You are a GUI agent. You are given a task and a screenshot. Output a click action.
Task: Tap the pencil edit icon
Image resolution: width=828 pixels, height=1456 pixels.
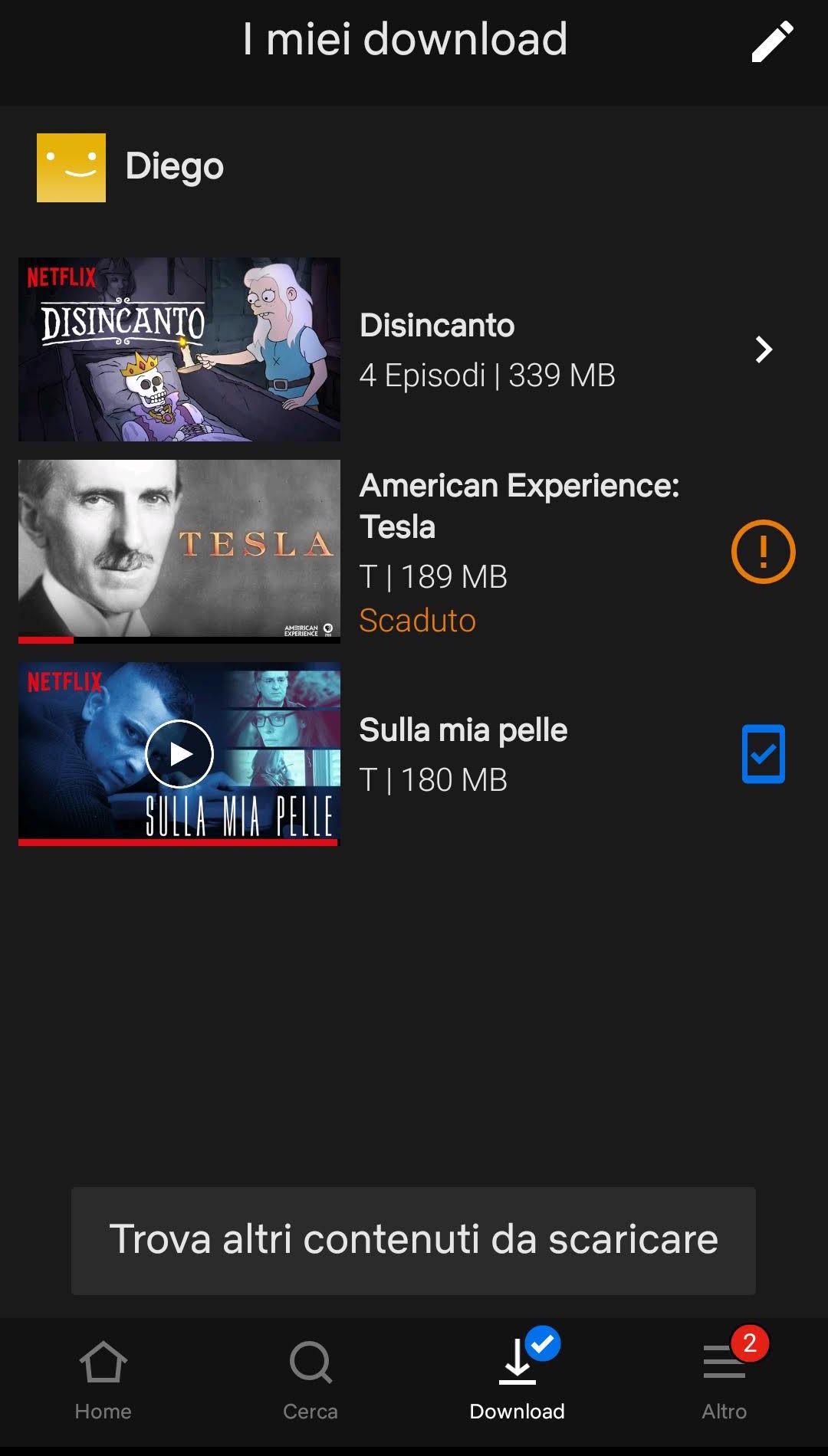pos(772,41)
